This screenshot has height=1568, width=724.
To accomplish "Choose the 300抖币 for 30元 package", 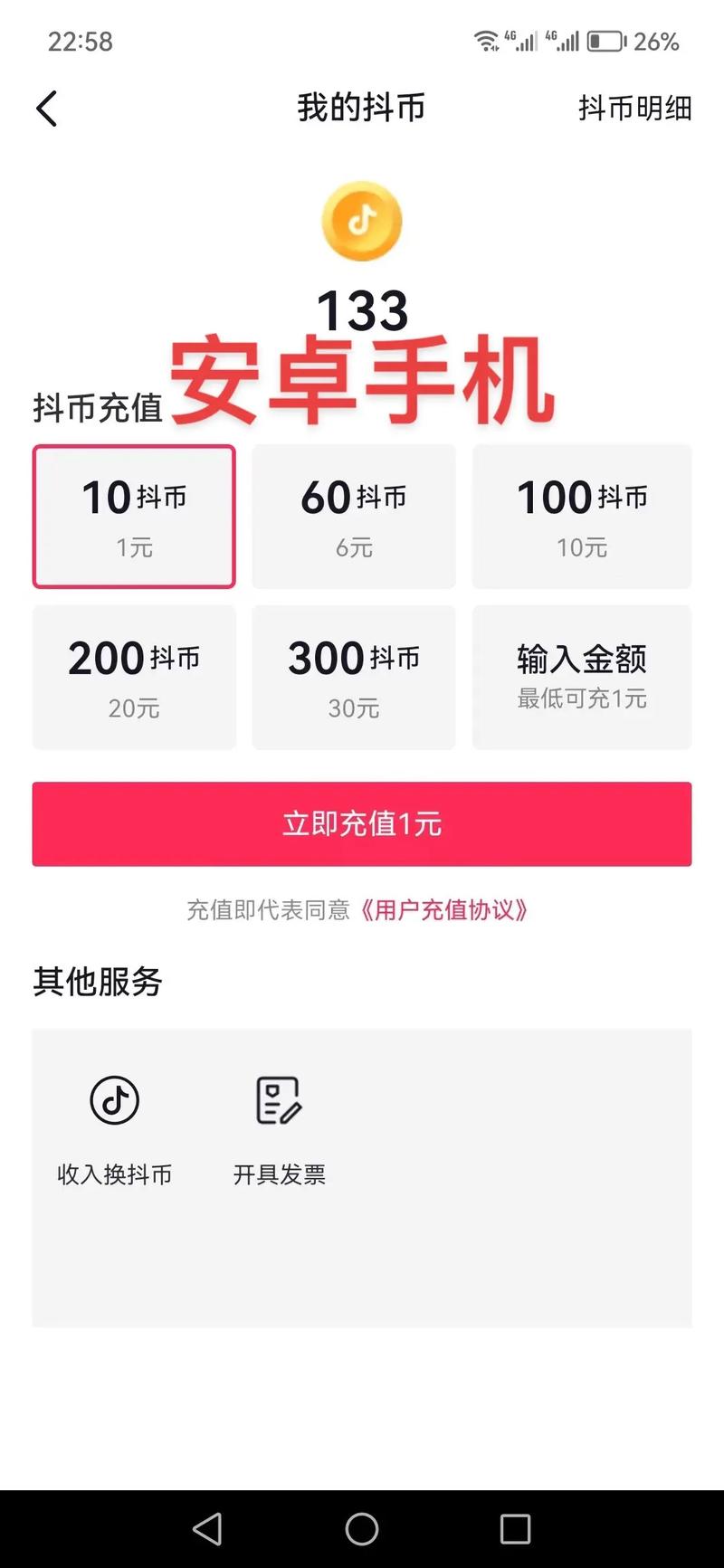I will tap(354, 678).
